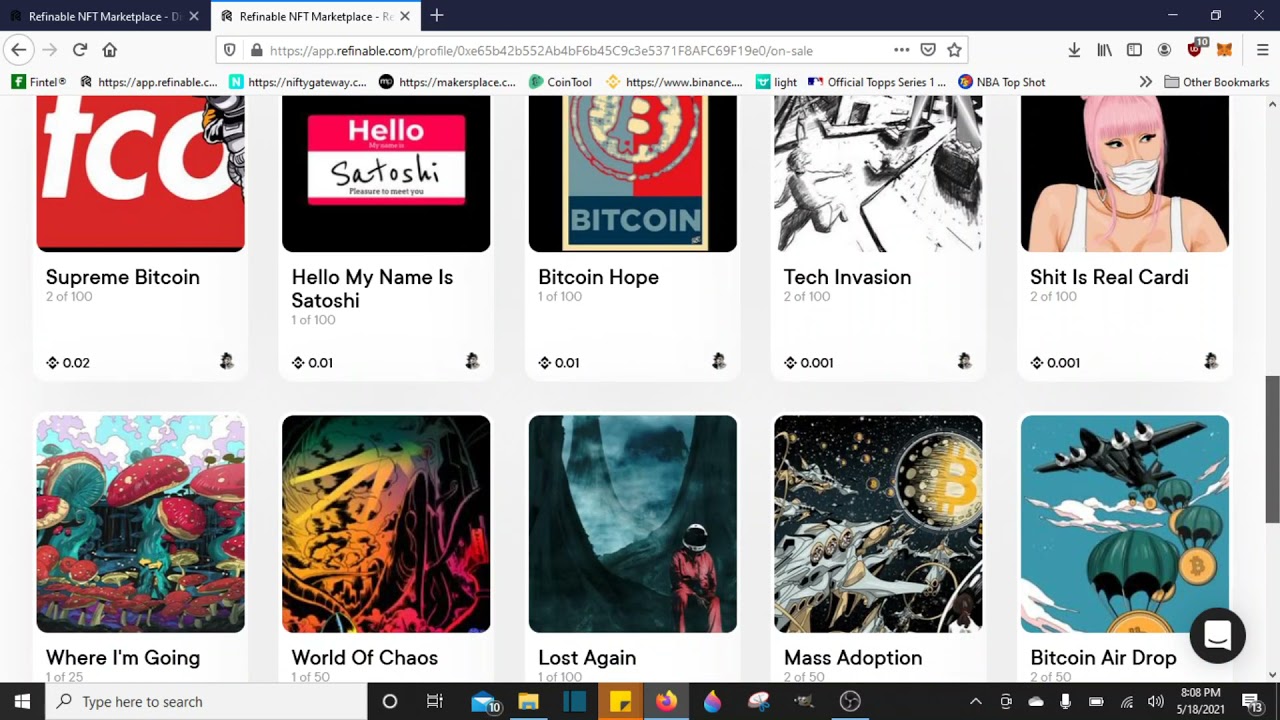Focus the browser address bar
1280x720 pixels.
(570, 50)
